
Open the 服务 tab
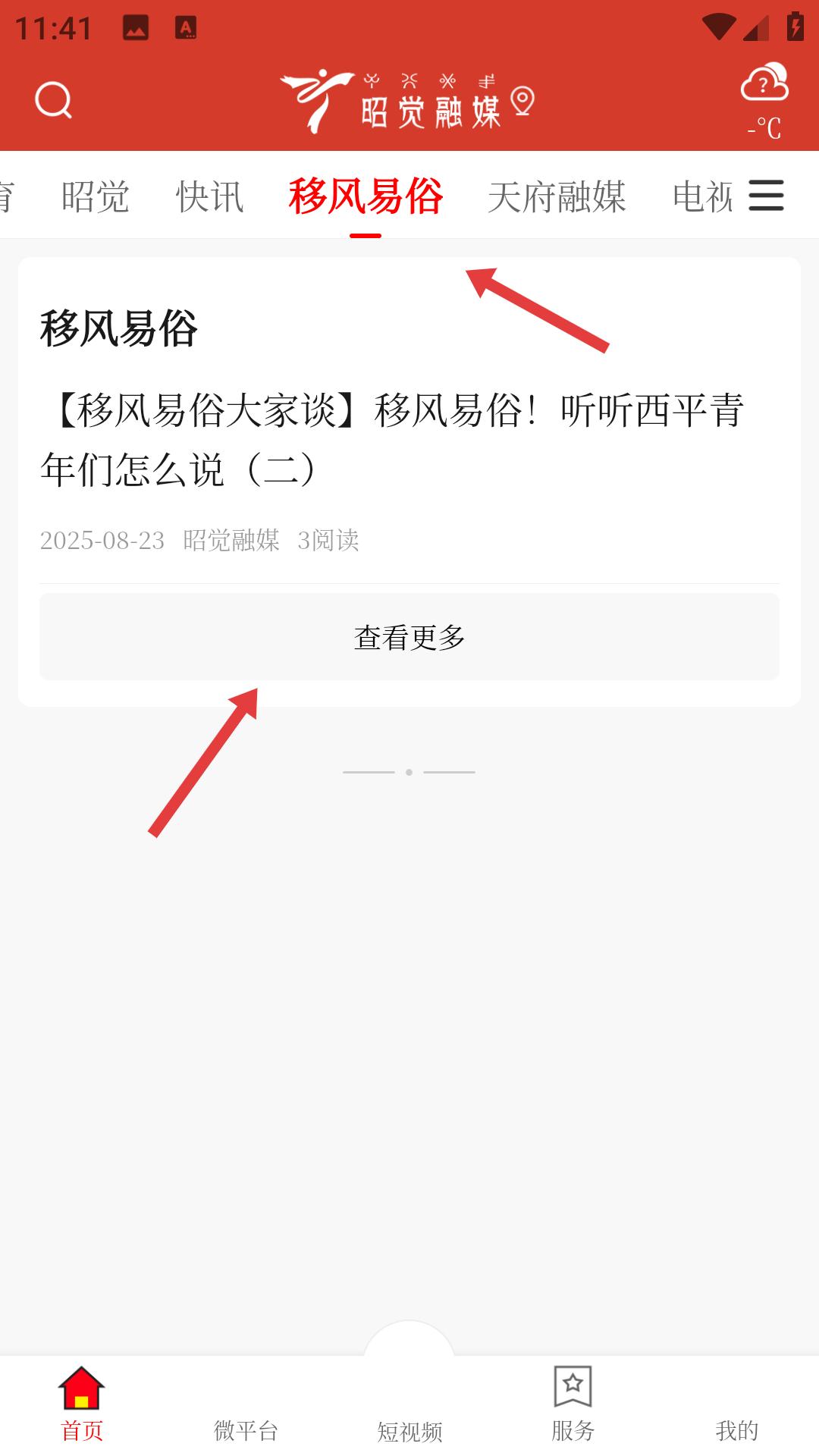click(573, 1404)
